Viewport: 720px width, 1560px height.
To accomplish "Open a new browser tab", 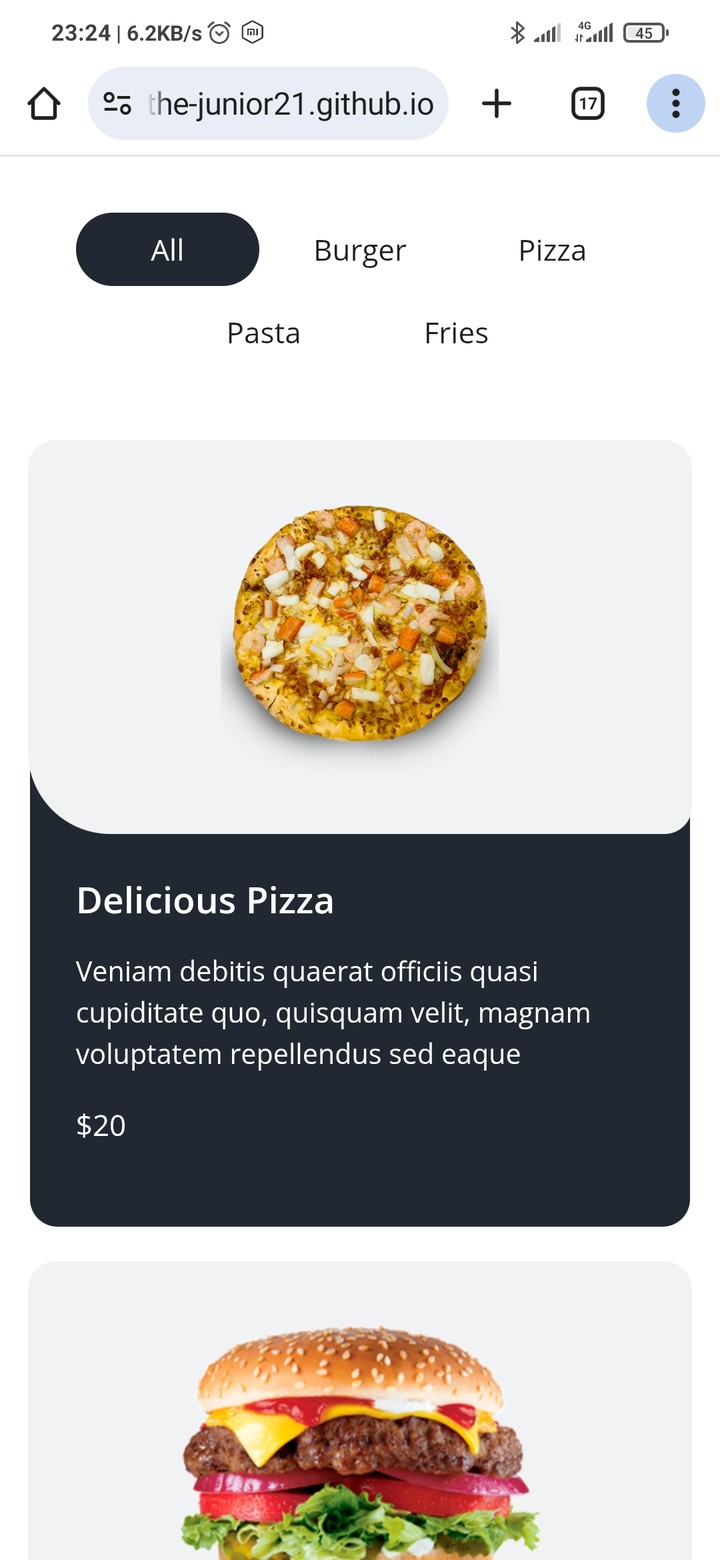I will pyautogui.click(x=496, y=103).
